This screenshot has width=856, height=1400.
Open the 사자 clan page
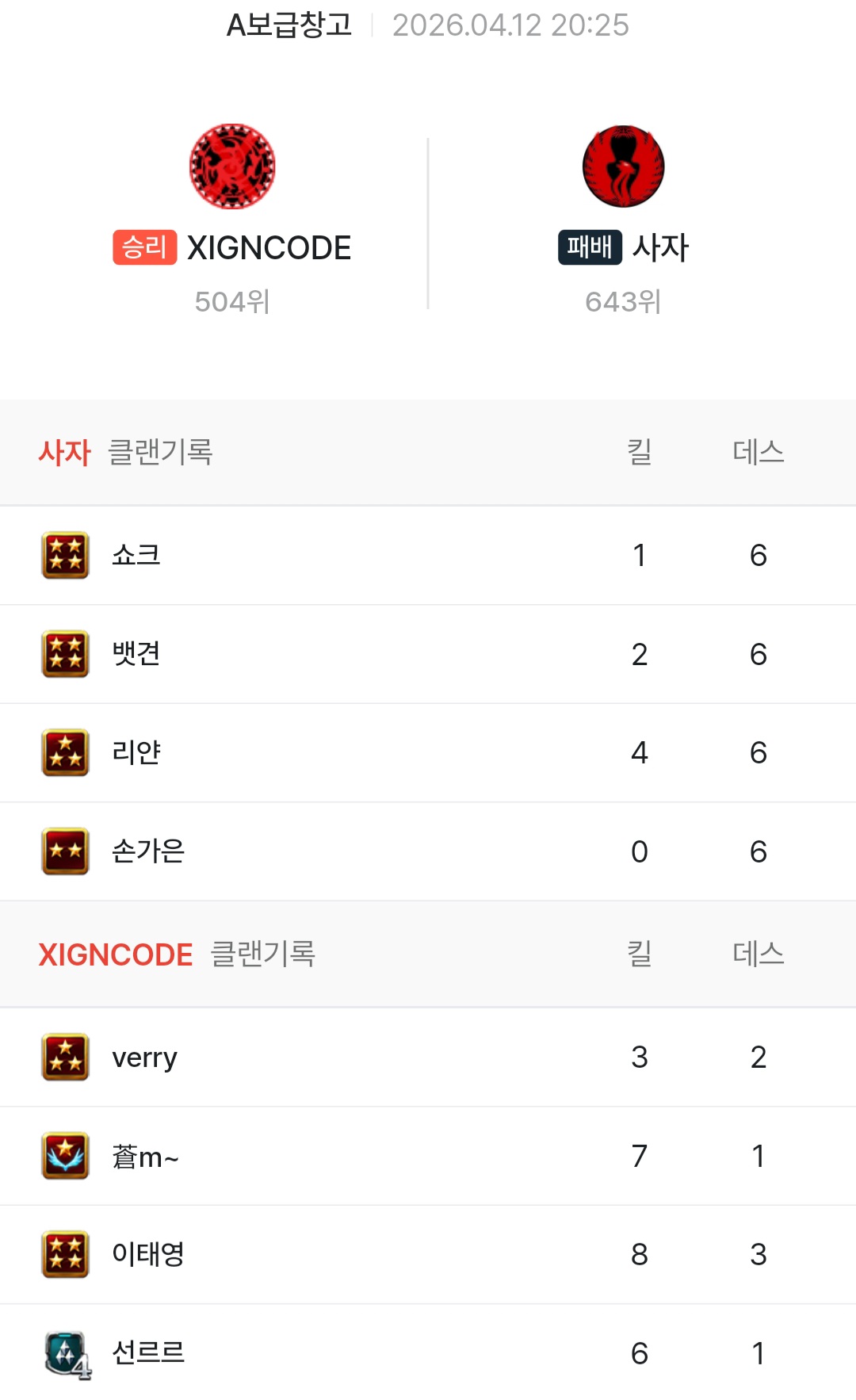659,247
